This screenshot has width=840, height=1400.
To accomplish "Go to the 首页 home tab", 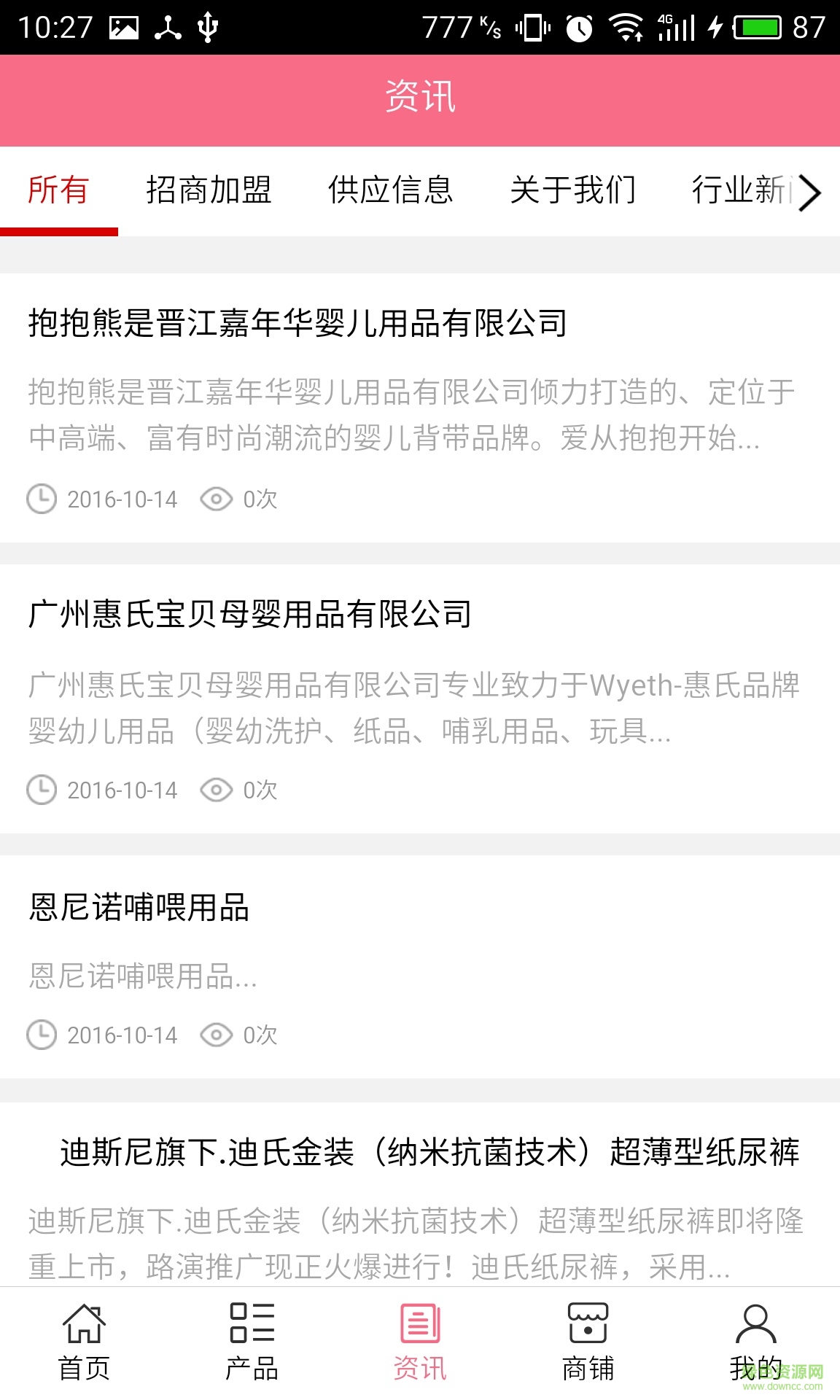I will pos(84,1342).
